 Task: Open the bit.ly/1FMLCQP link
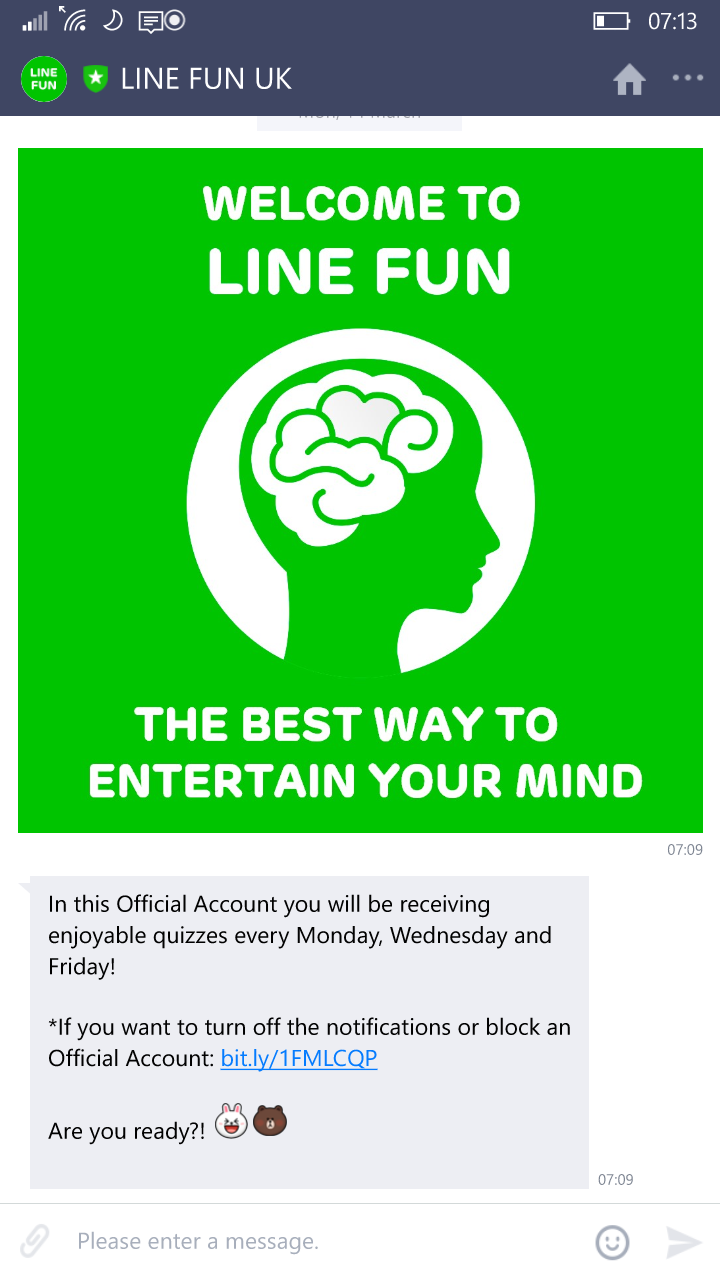click(x=299, y=1058)
